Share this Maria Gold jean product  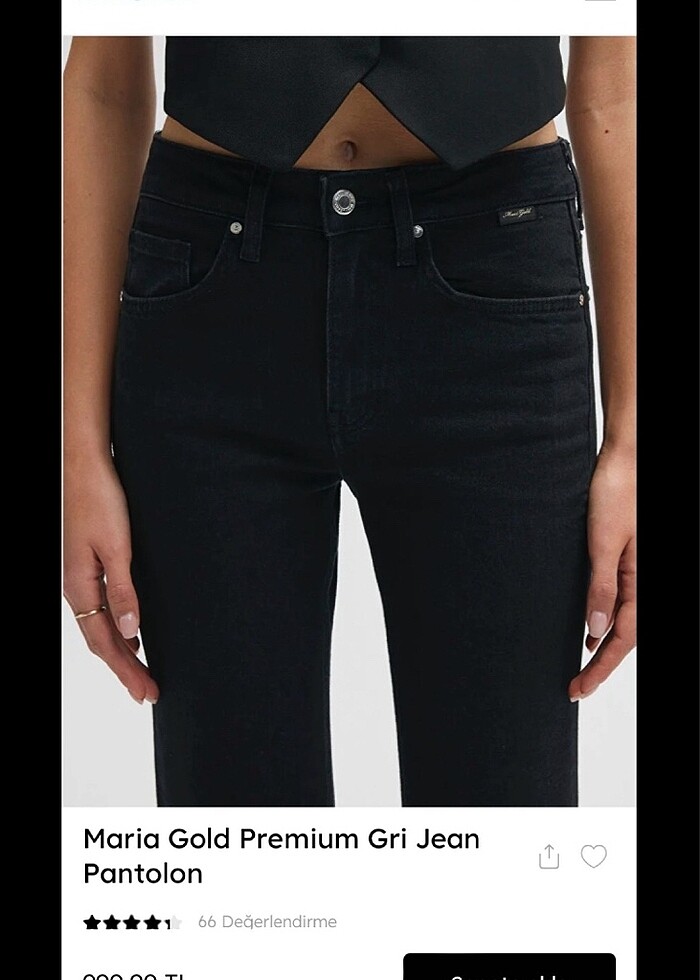(x=549, y=856)
